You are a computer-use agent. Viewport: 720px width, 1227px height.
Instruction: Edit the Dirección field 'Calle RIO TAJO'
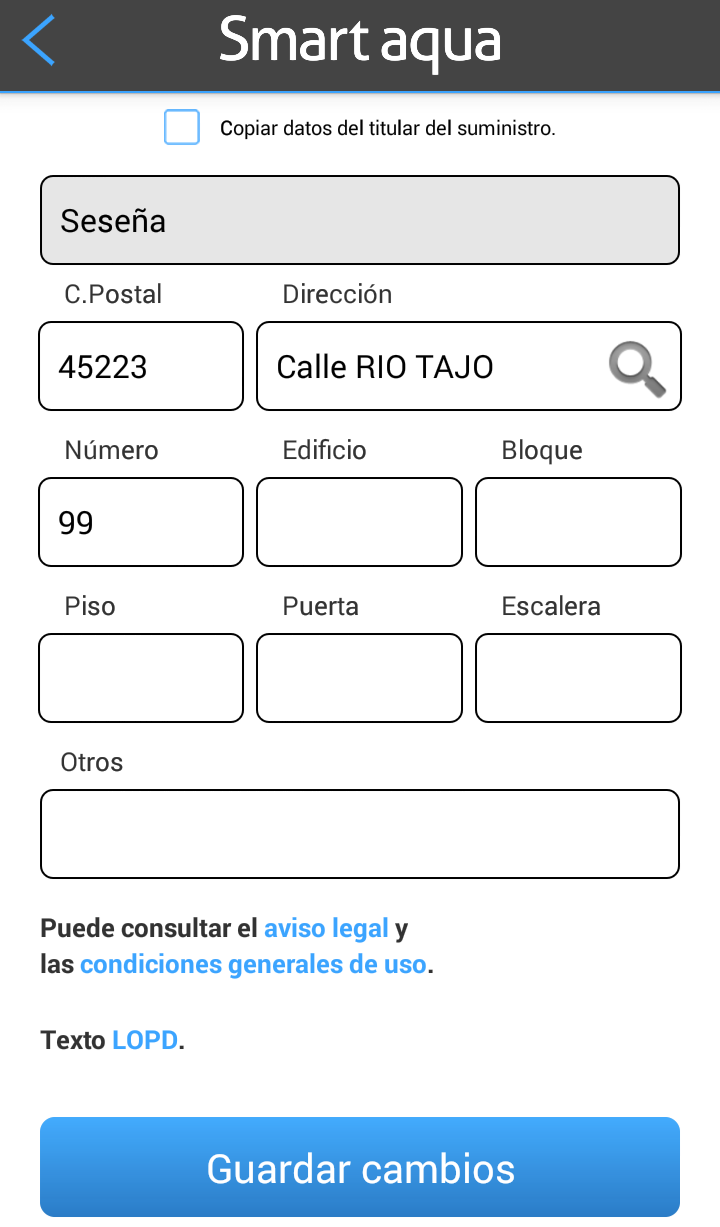[x=430, y=366]
